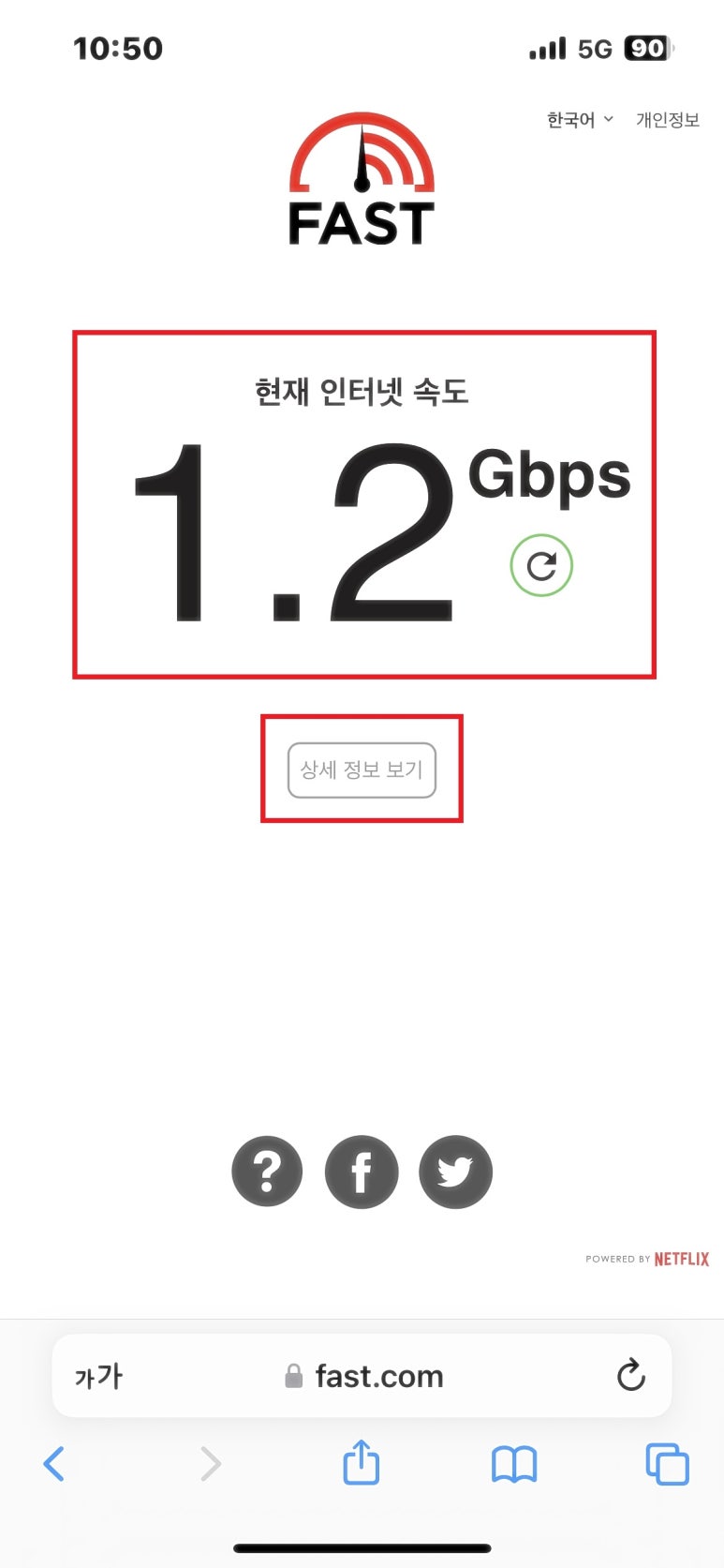Go back to the previous page

[54, 1463]
